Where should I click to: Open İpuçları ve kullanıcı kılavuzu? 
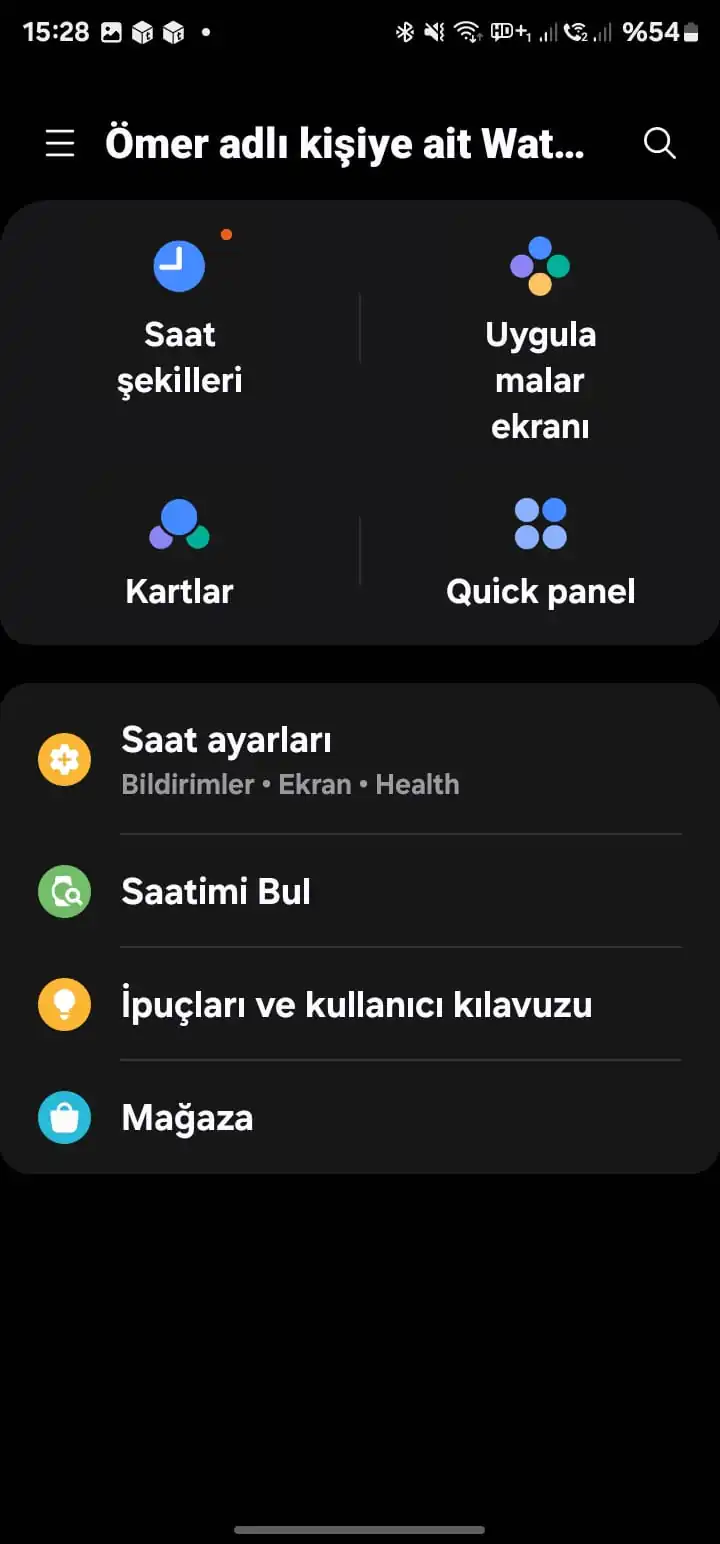coord(357,1004)
